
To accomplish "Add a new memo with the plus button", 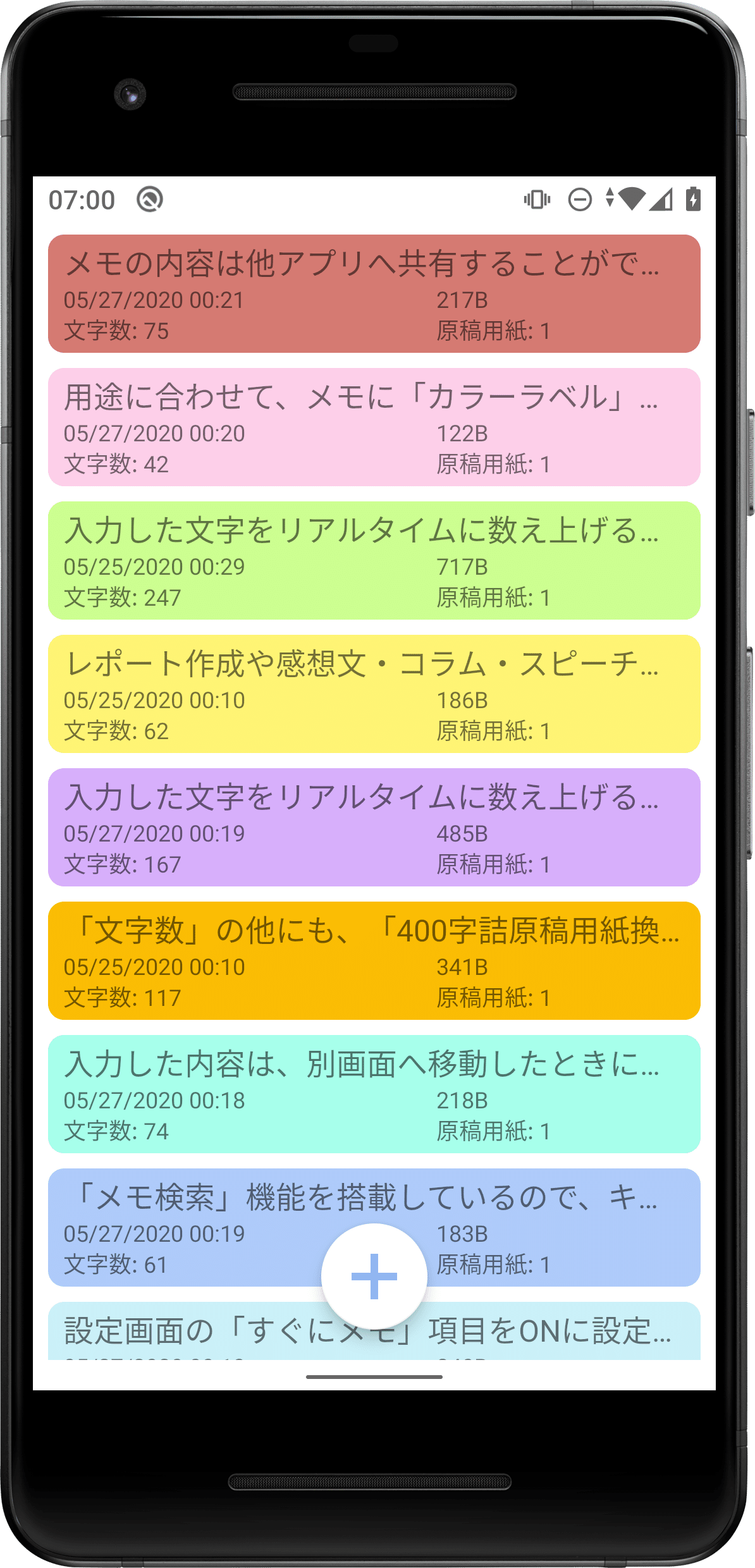I will pyautogui.click(x=374, y=1276).
